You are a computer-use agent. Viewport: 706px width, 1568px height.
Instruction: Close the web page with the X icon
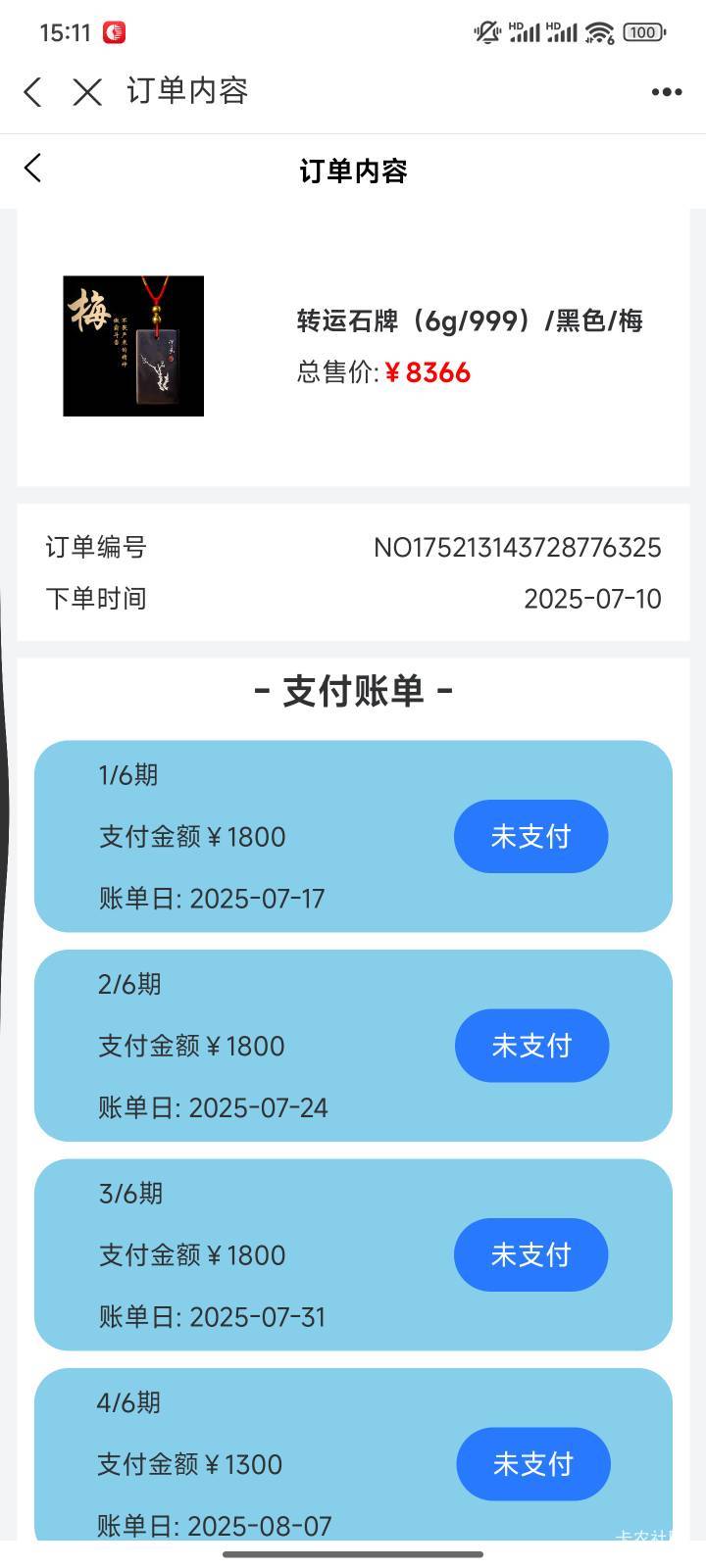coord(87,92)
